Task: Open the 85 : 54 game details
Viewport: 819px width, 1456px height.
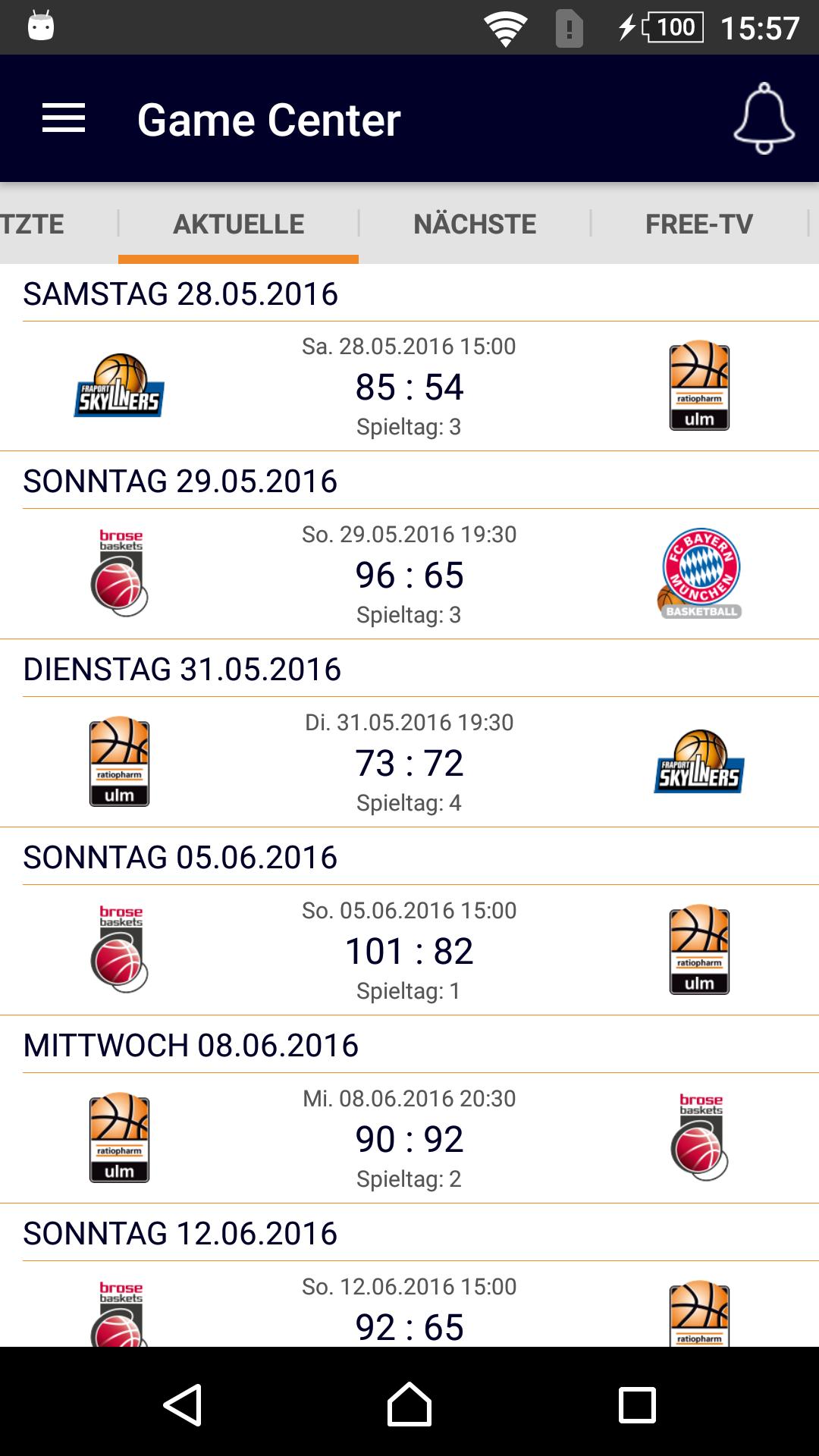Action: [409, 387]
